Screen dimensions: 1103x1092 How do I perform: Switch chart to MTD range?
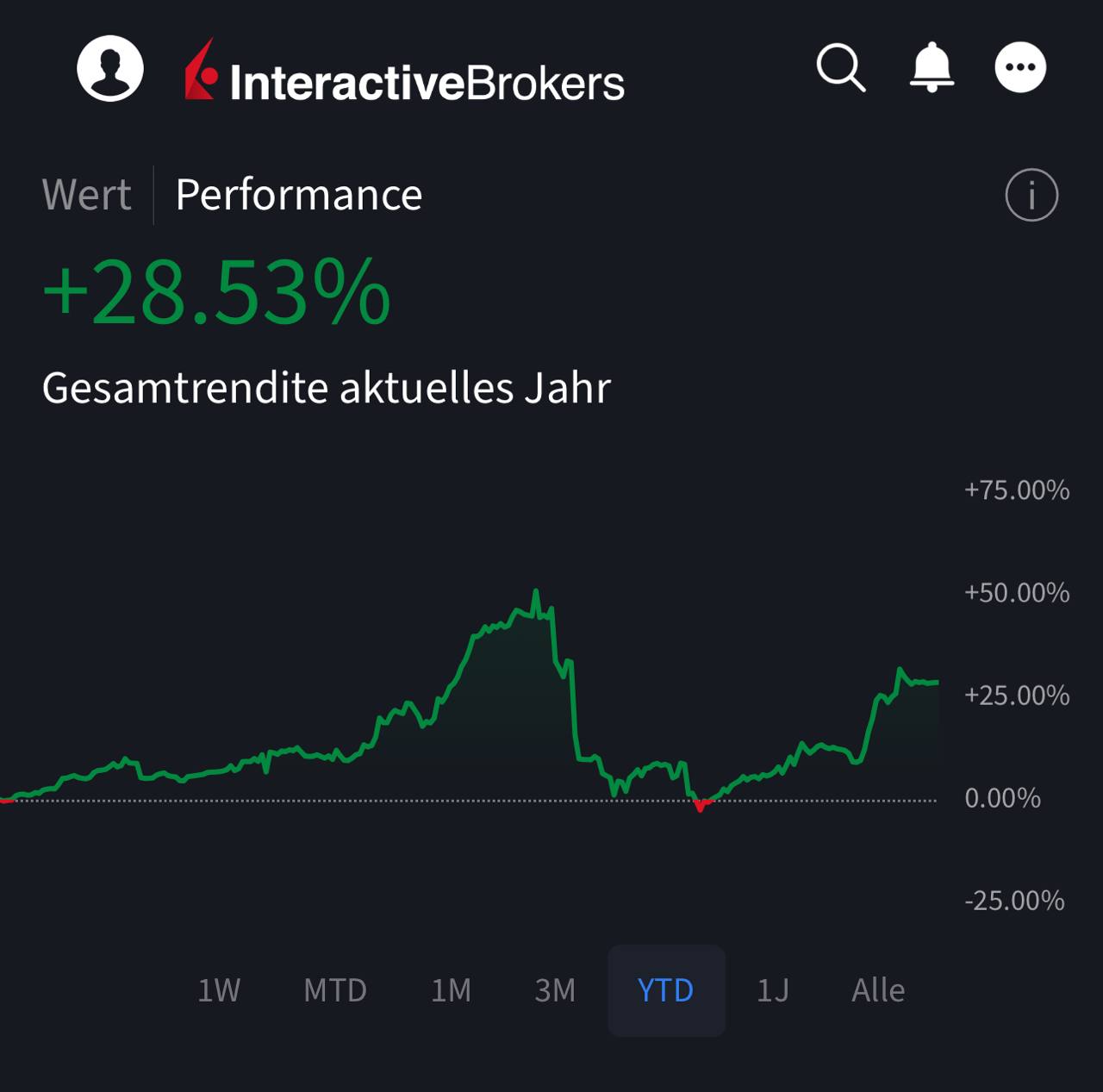click(335, 990)
